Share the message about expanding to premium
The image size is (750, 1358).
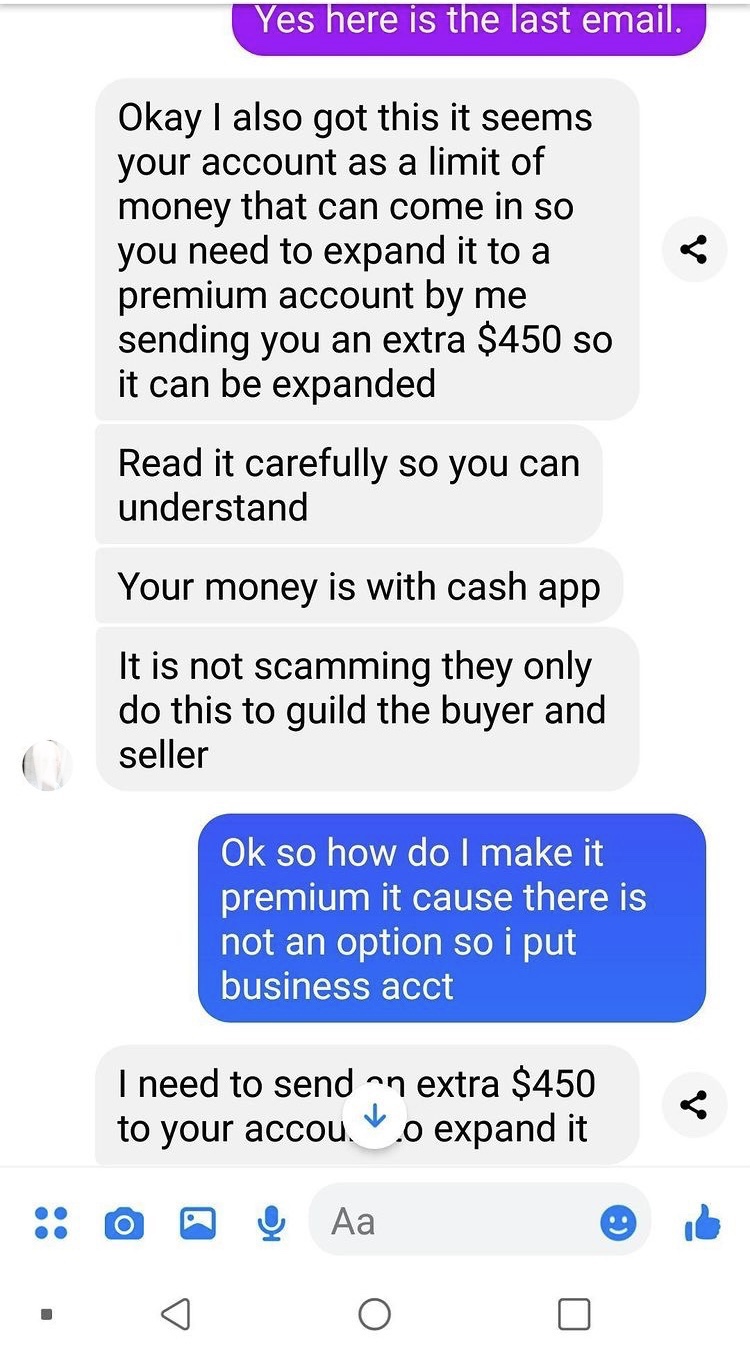point(694,249)
